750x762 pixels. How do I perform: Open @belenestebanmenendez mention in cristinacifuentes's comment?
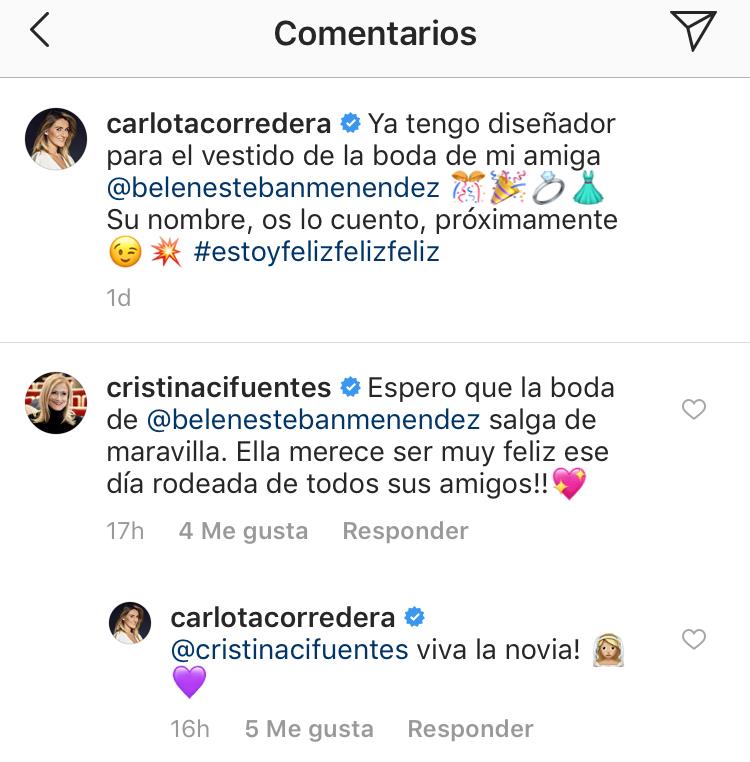point(313,419)
